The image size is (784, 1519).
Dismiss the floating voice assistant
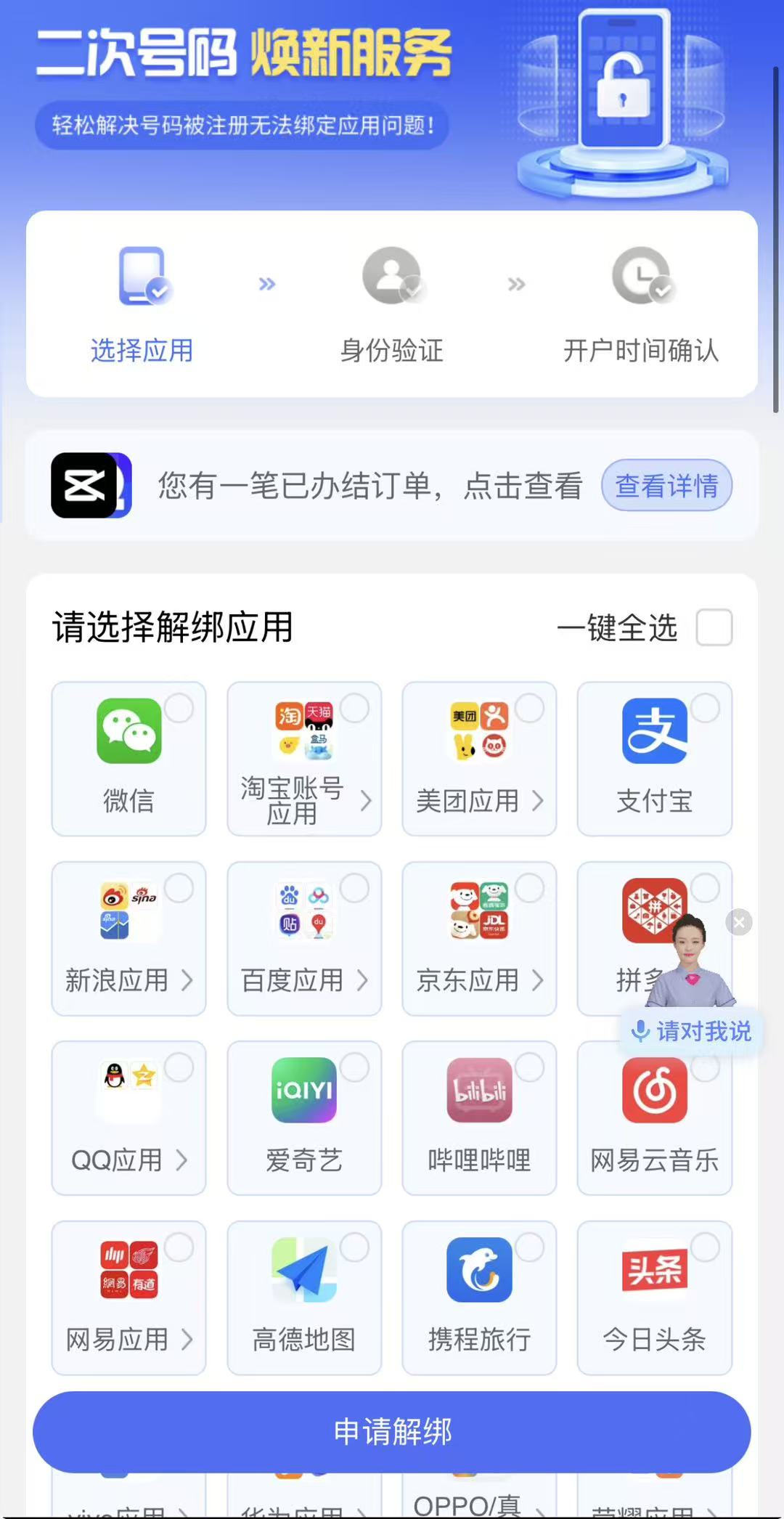(x=739, y=922)
